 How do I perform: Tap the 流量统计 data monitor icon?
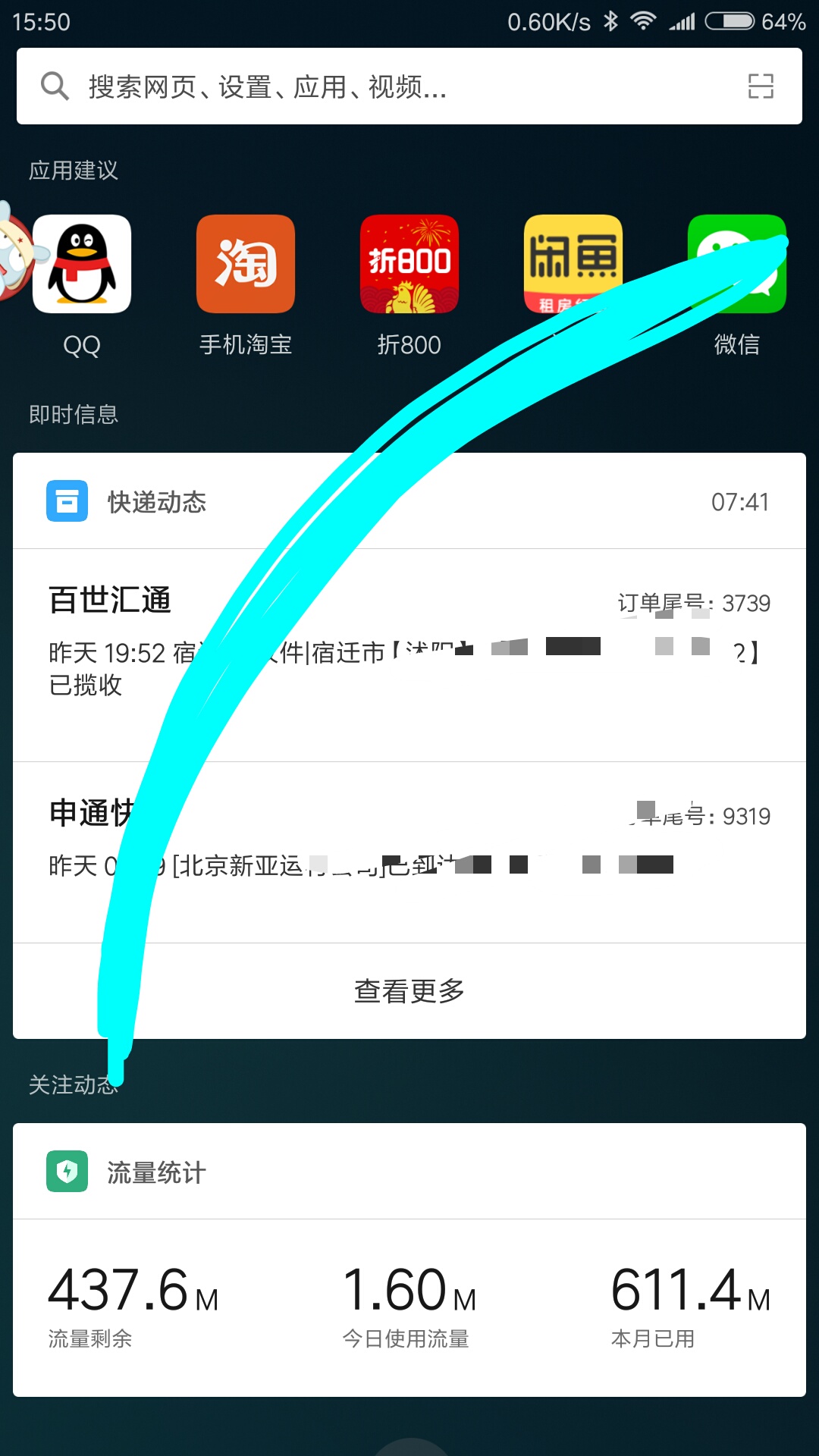[67, 1172]
